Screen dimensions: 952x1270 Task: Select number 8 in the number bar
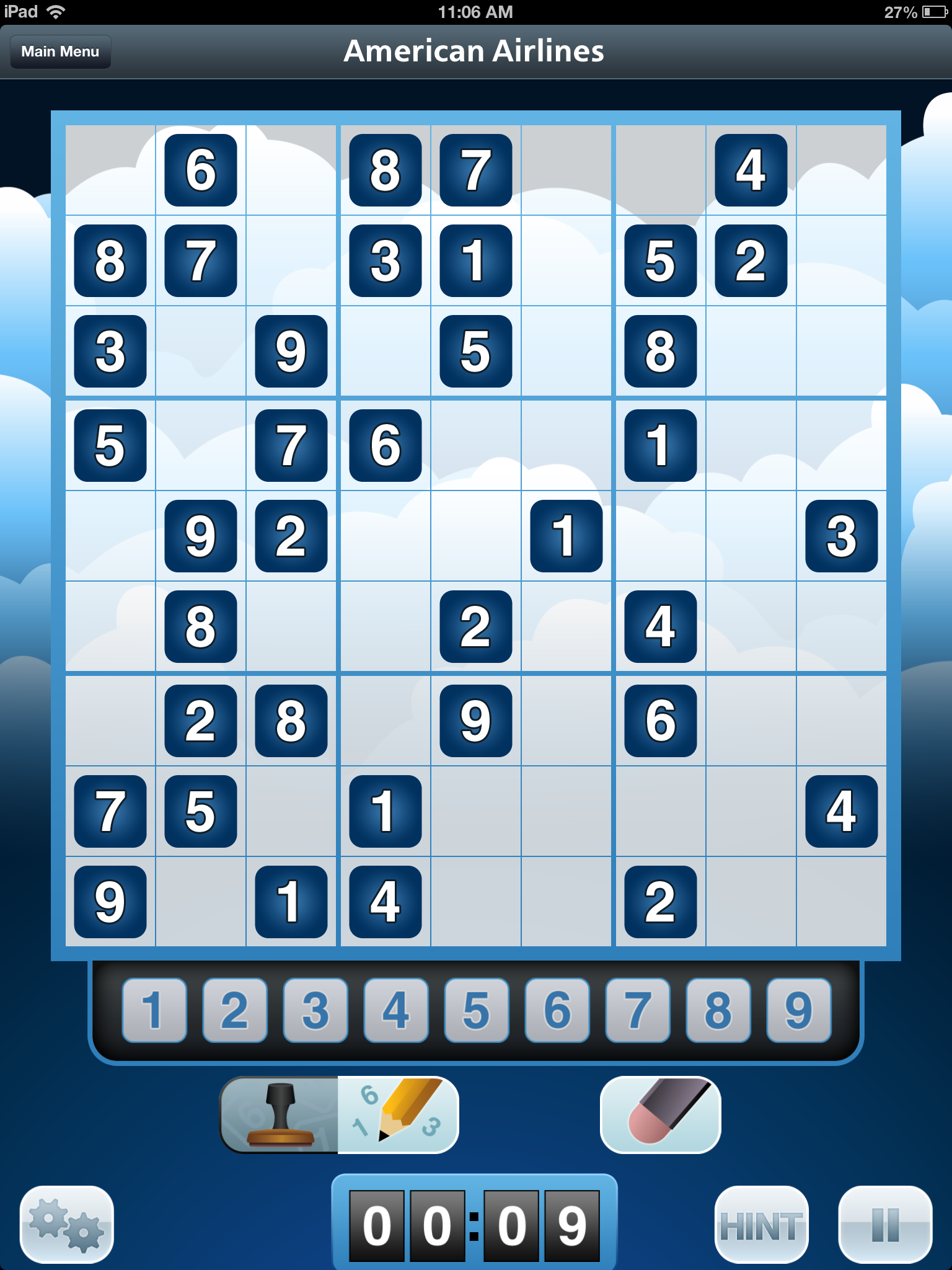coord(718,1010)
